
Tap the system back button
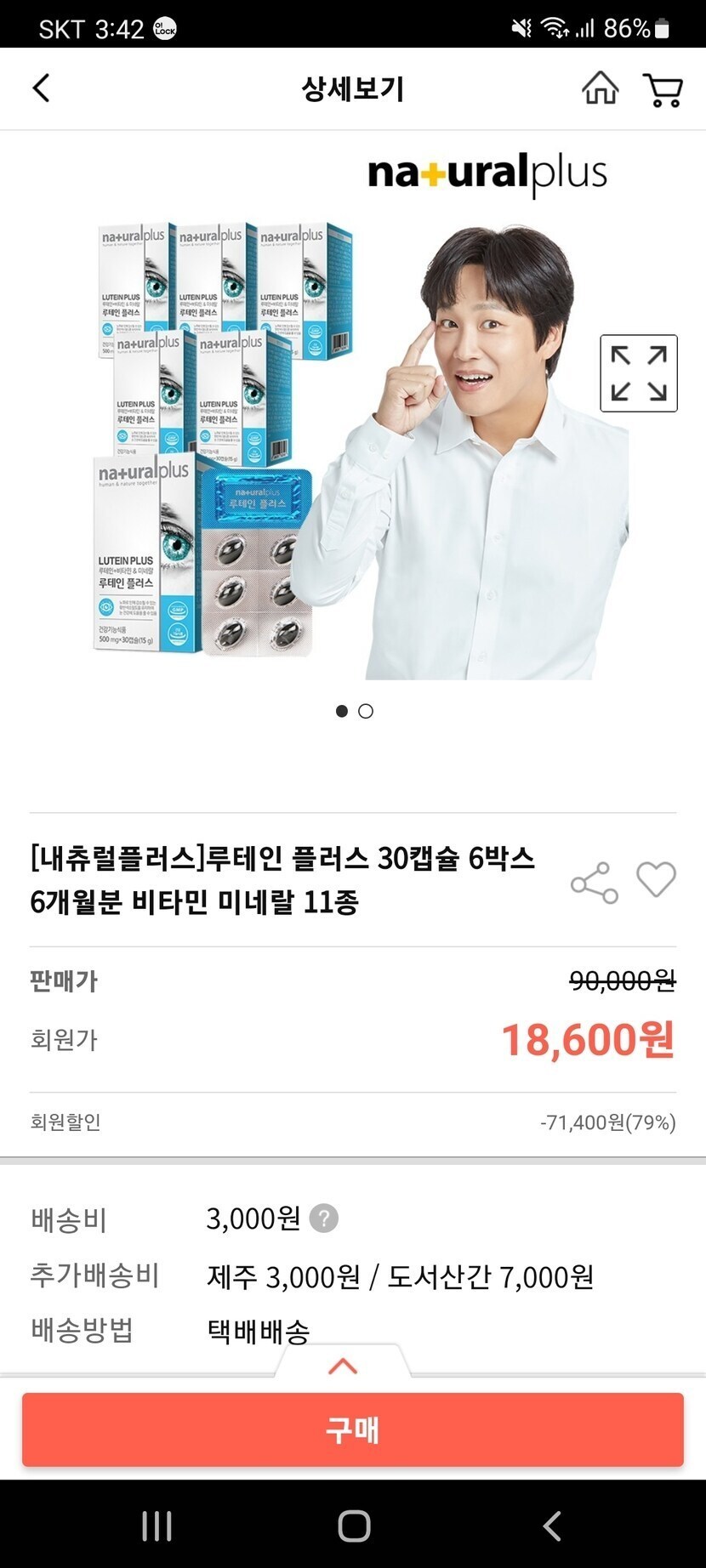(552, 1525)
